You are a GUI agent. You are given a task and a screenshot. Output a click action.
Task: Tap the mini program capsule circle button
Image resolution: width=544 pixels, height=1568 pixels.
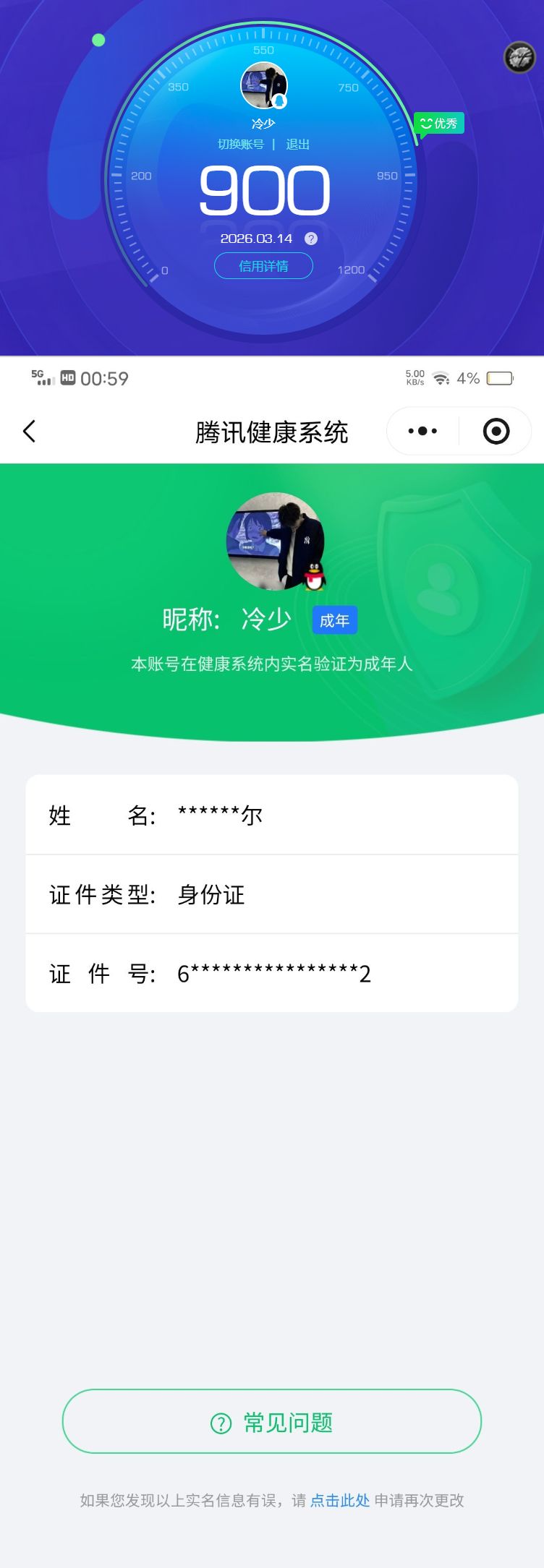click(496, 430)
